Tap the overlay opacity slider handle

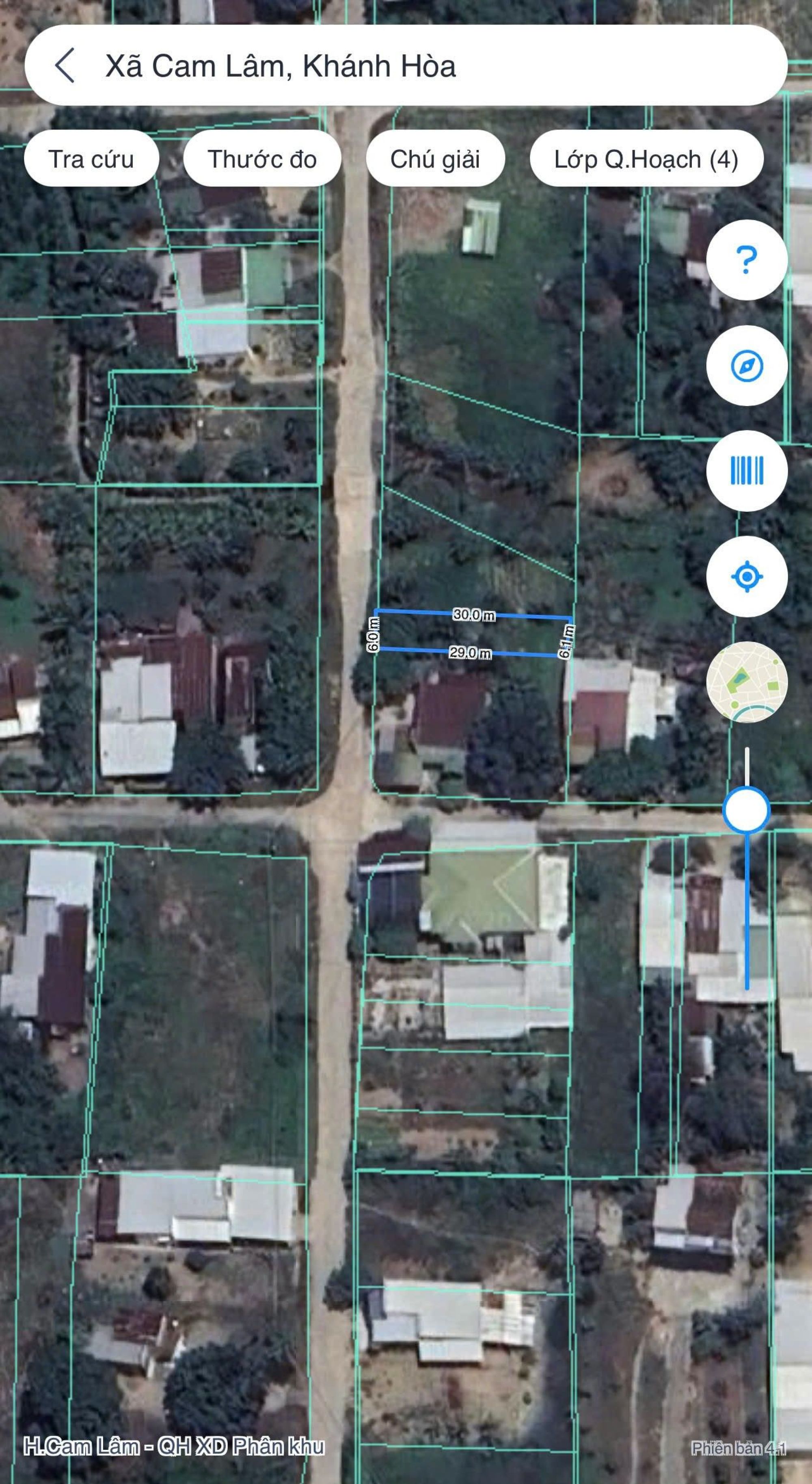[746, 809]
